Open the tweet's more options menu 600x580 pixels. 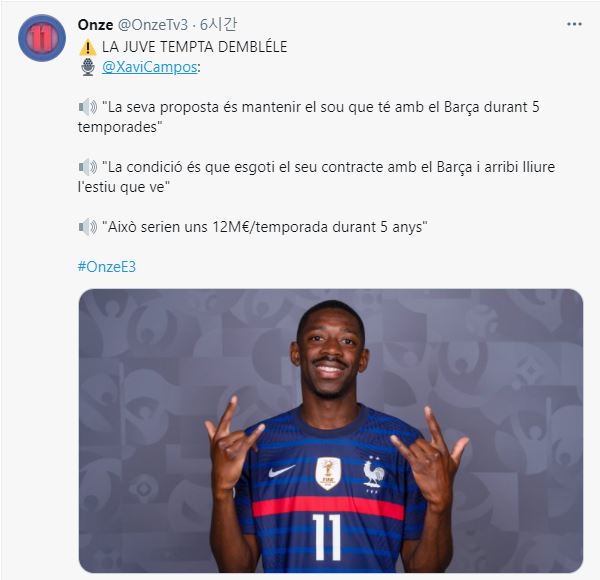tap(573, 24)
